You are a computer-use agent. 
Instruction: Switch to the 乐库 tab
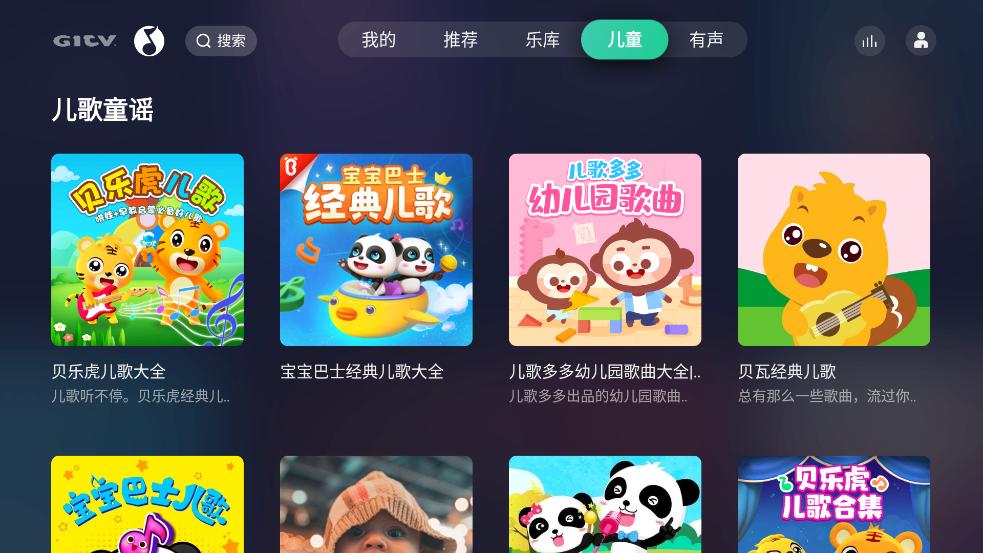542,40
